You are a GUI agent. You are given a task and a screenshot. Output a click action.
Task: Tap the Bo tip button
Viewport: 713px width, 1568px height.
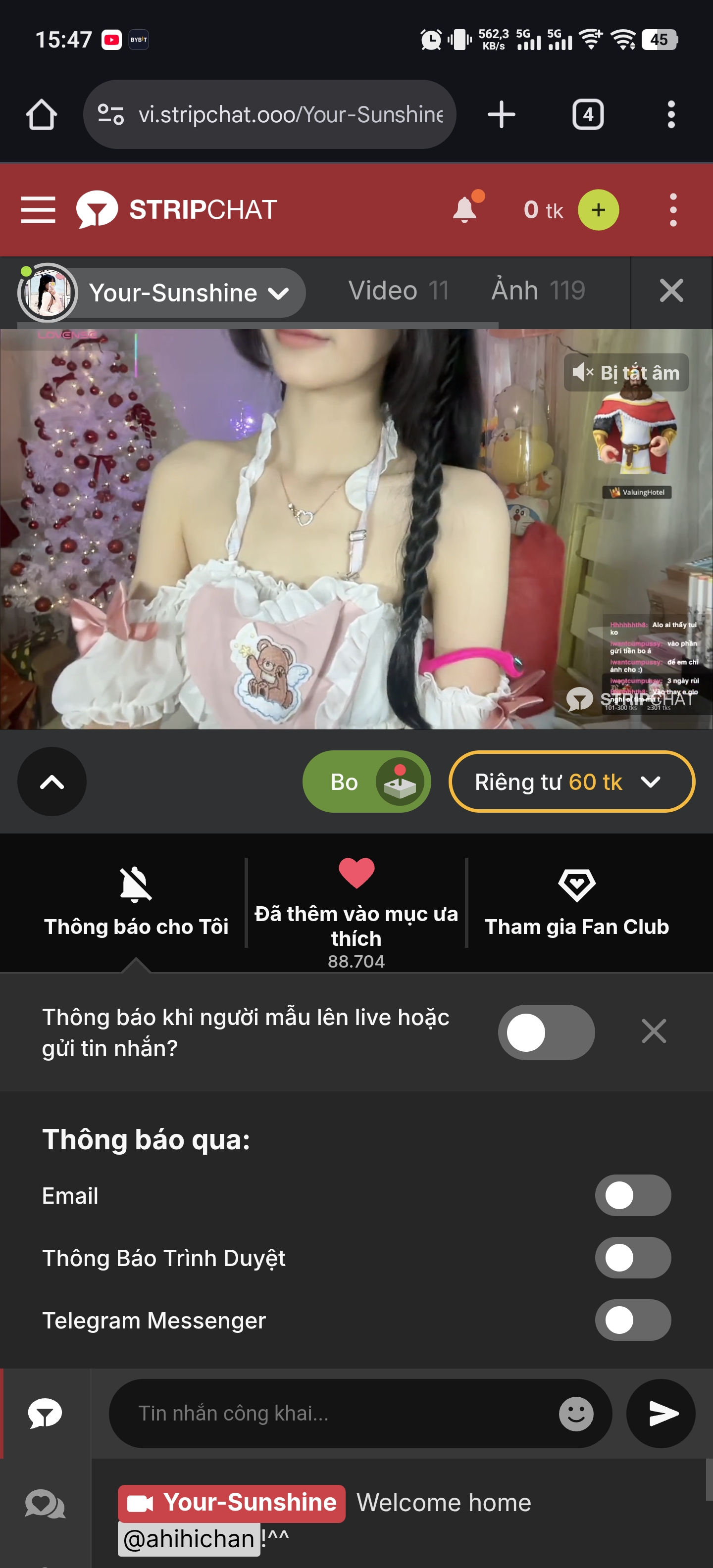(x=366, y=782)
